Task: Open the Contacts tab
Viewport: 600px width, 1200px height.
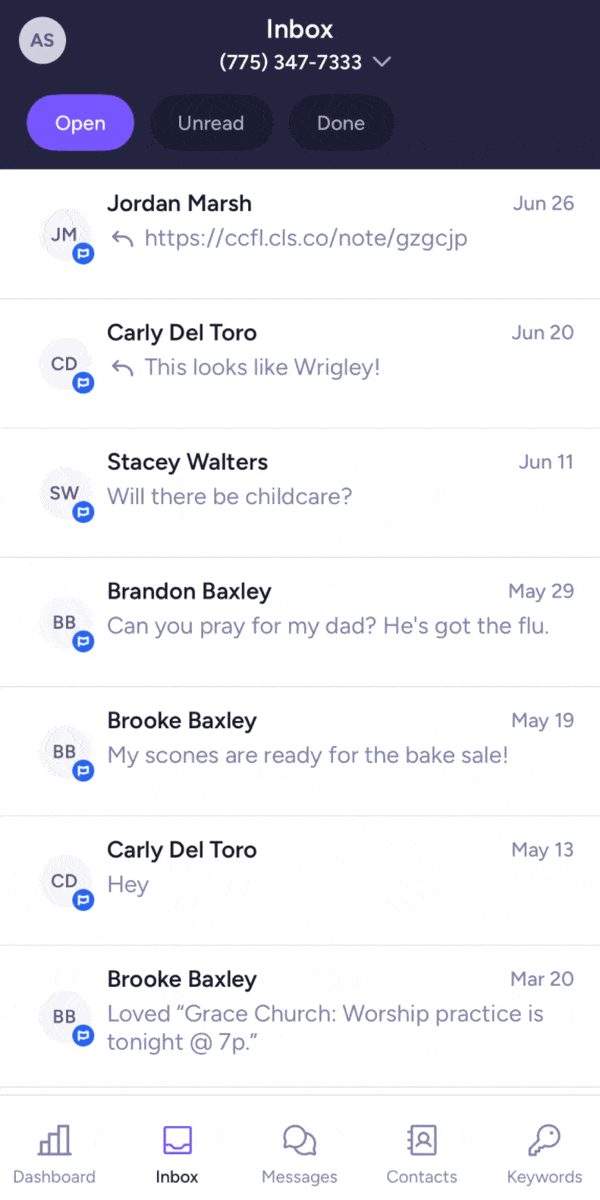Action: click(422, 1153)
